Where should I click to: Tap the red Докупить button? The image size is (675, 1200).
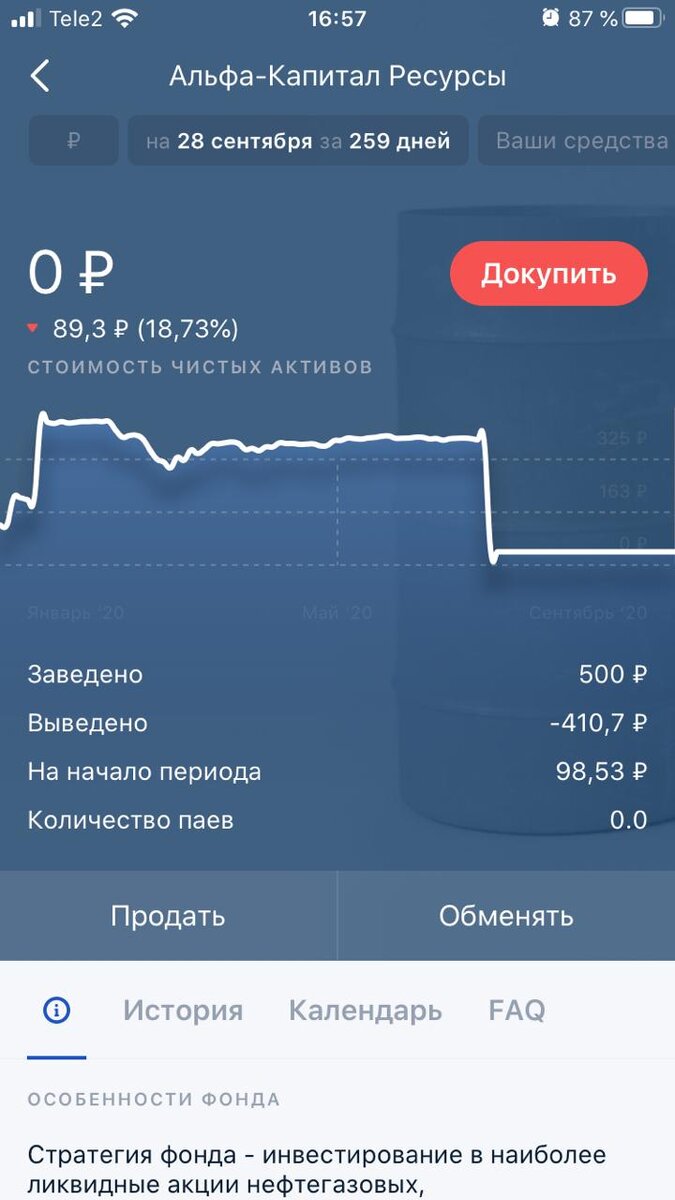(548, 274)
